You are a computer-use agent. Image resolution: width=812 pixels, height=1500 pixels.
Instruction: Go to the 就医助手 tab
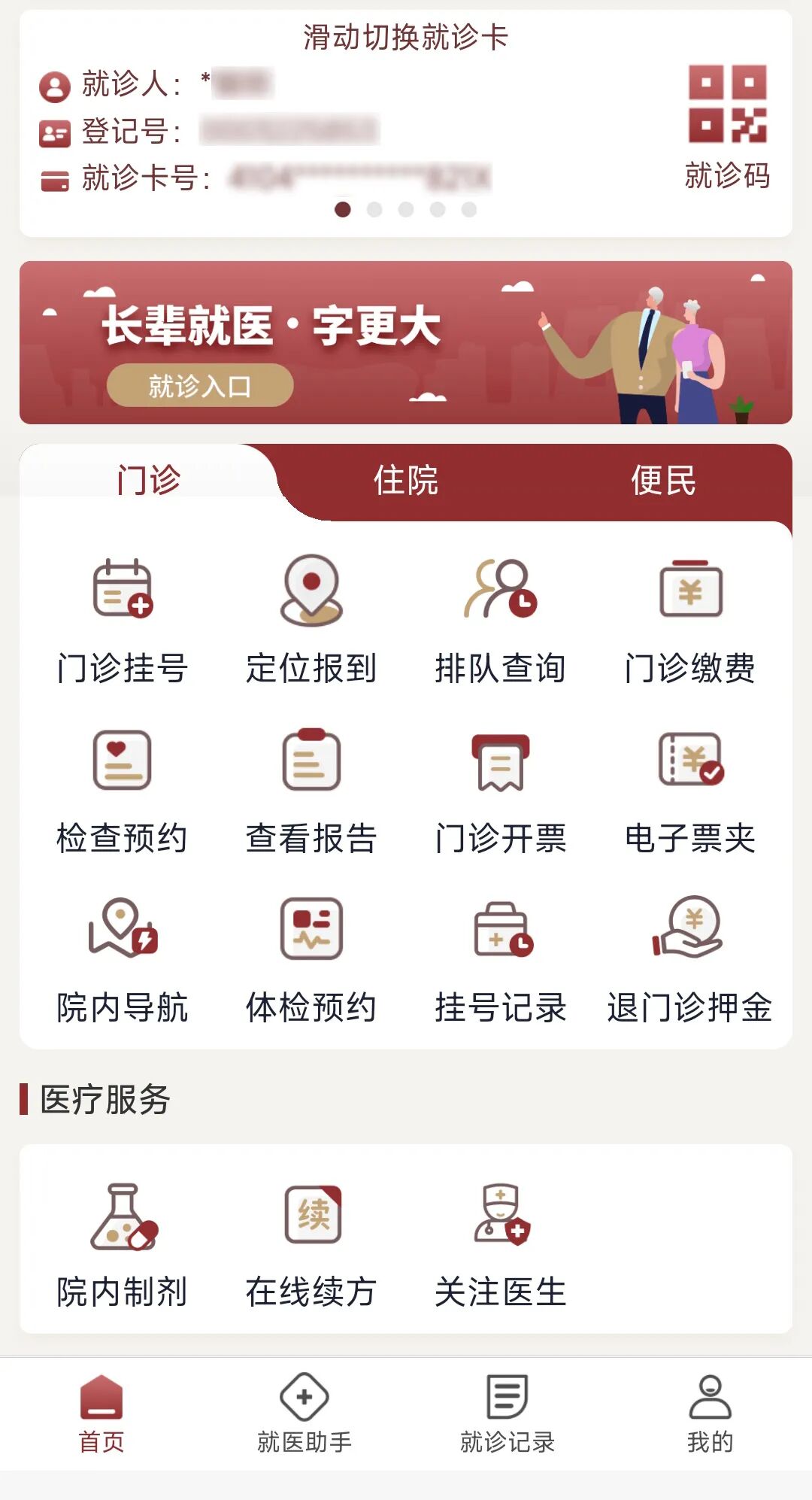pos(304,1412)
